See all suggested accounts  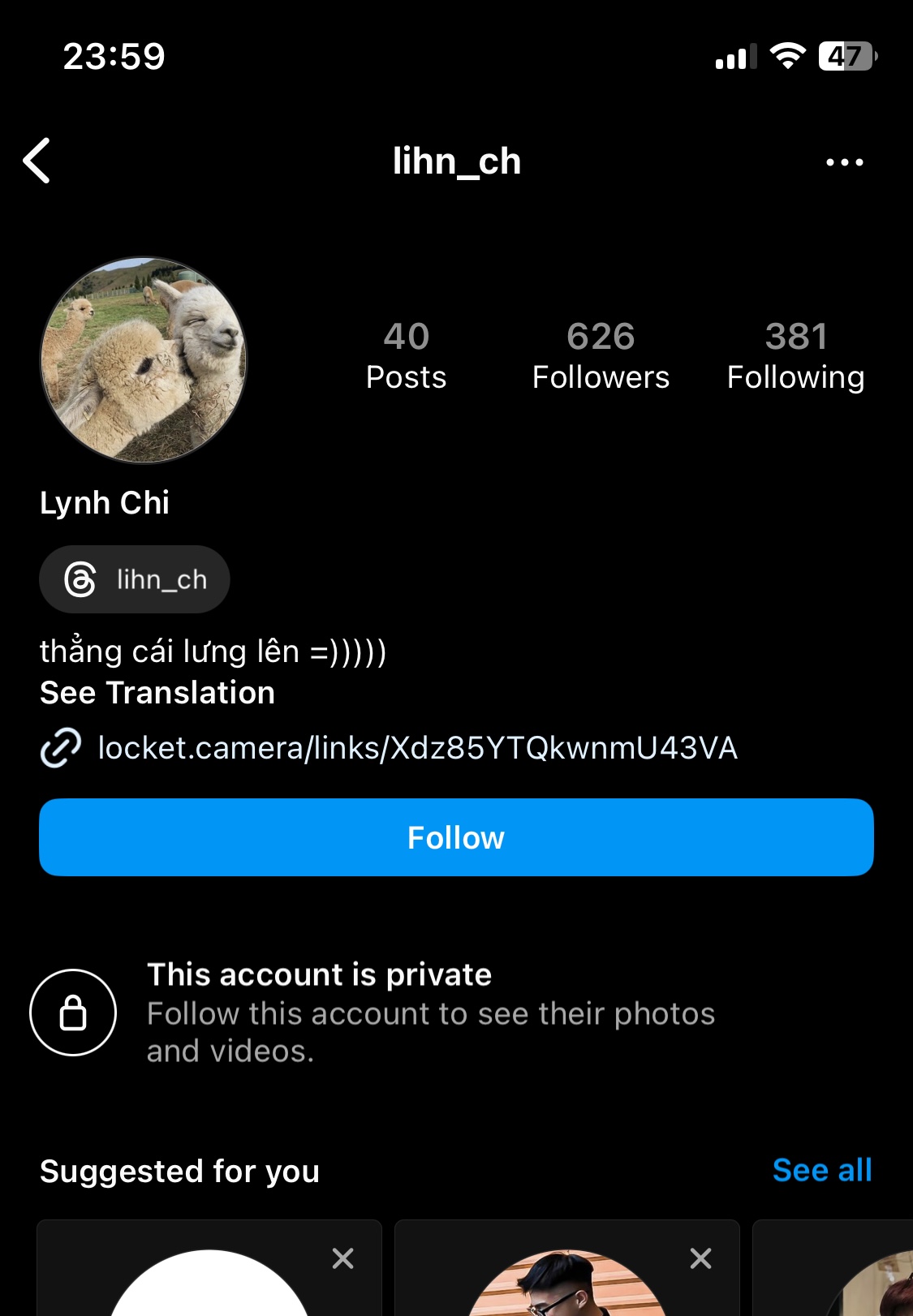coord(821,1170)
